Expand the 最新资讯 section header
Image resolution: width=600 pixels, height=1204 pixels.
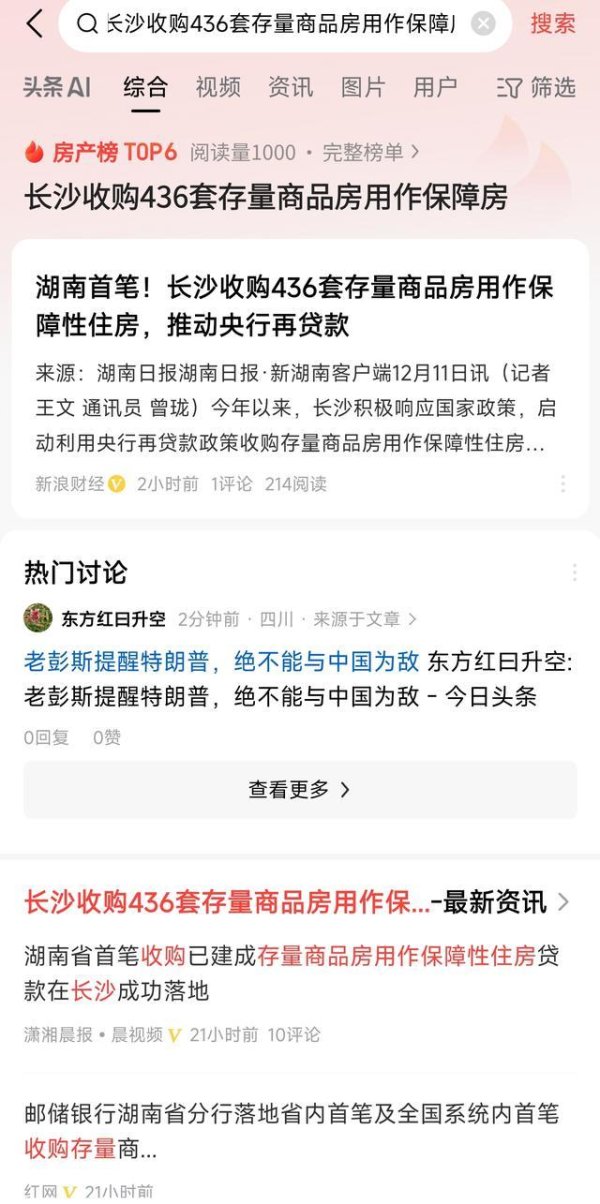coord(563,902)
